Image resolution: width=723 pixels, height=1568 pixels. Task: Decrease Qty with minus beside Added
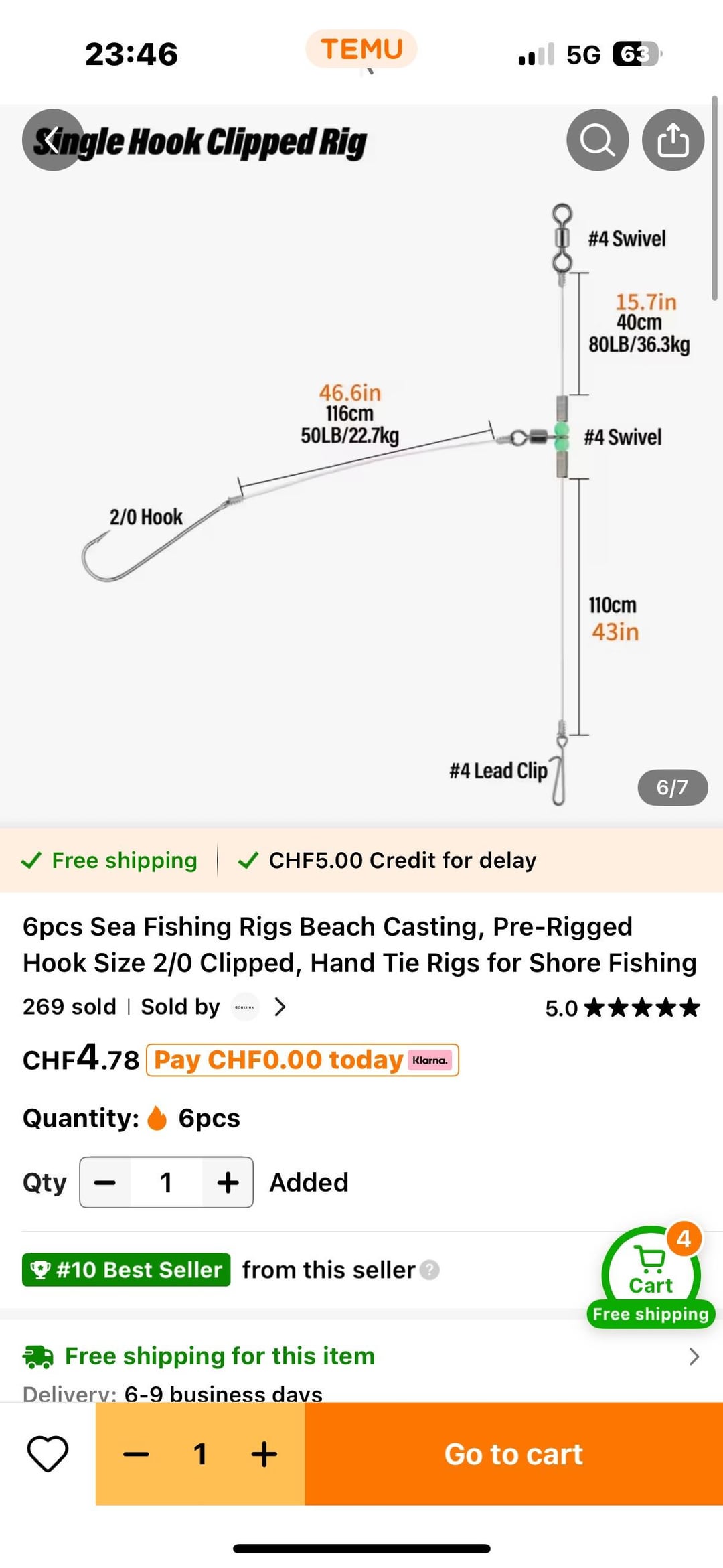coord(105,1182)
